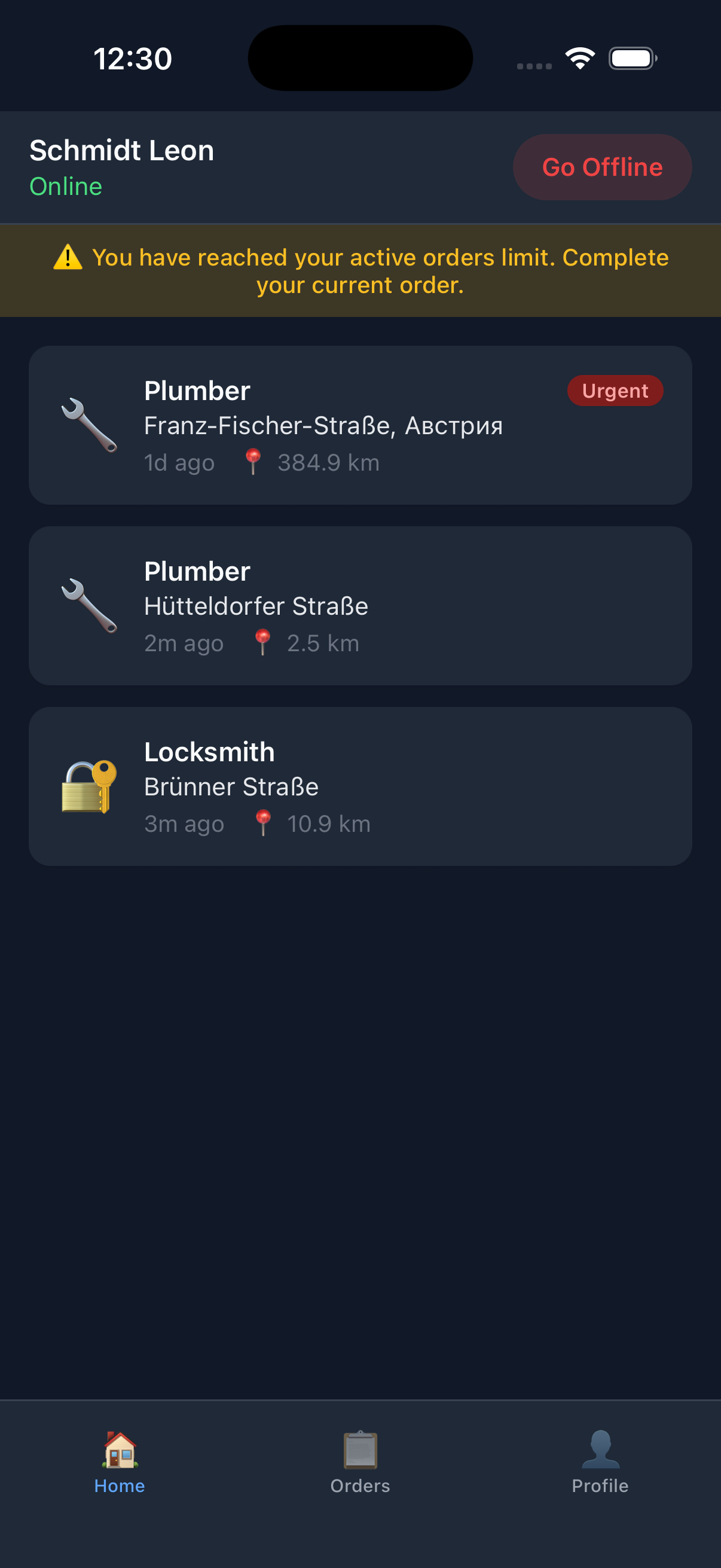
Task: Open the Locksmith order on Brünner Straße
Action: 360,785
